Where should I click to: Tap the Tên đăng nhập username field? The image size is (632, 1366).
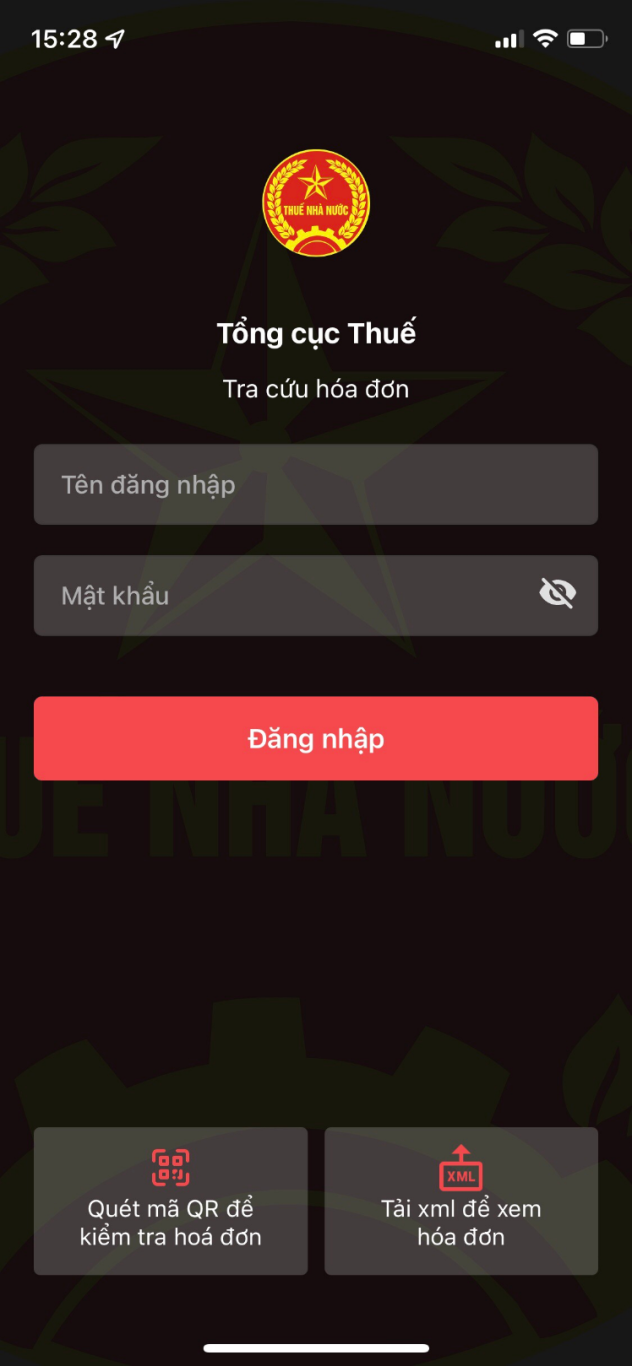coord(315,485)
